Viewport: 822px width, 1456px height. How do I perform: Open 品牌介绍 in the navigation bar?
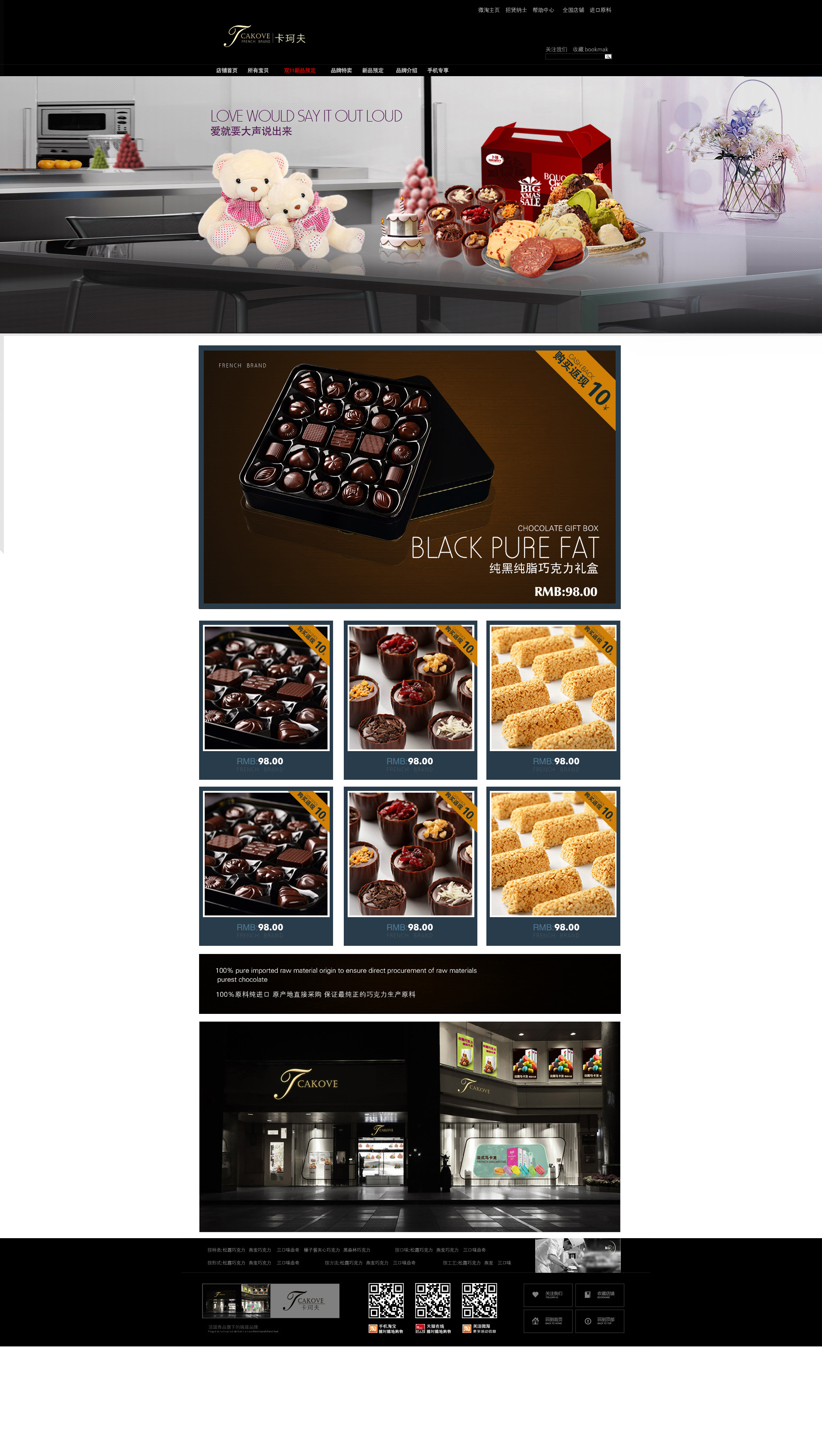coord(406,71)
